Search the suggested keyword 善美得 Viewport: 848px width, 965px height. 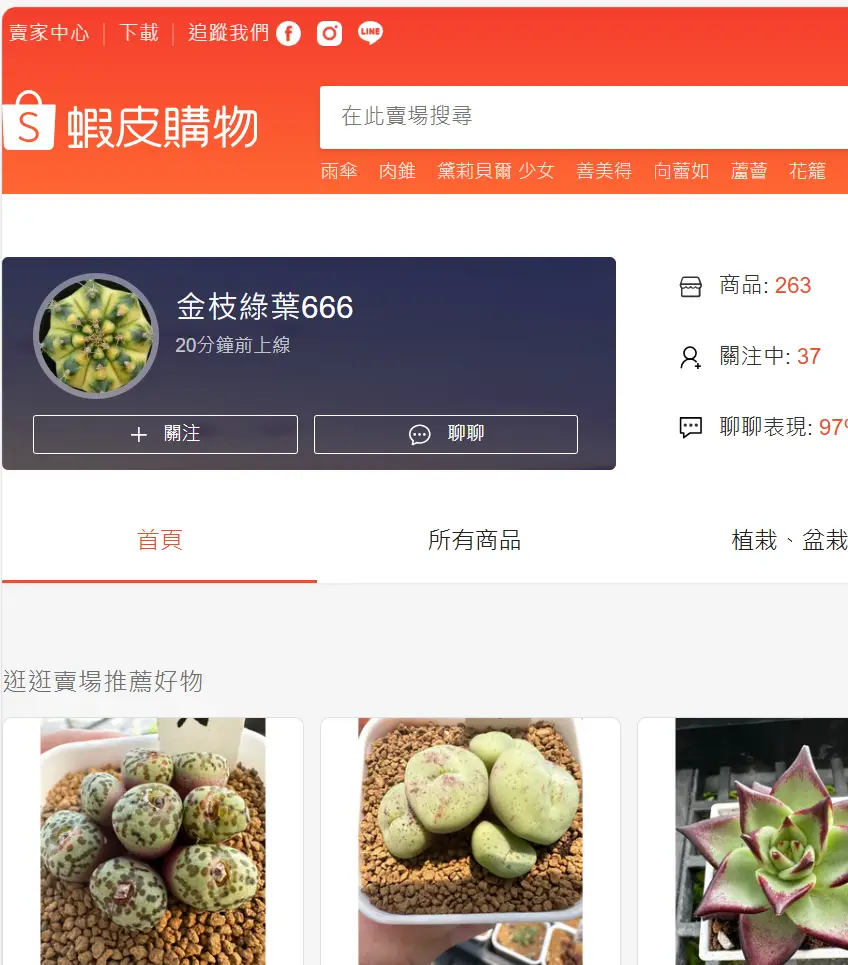604,171
